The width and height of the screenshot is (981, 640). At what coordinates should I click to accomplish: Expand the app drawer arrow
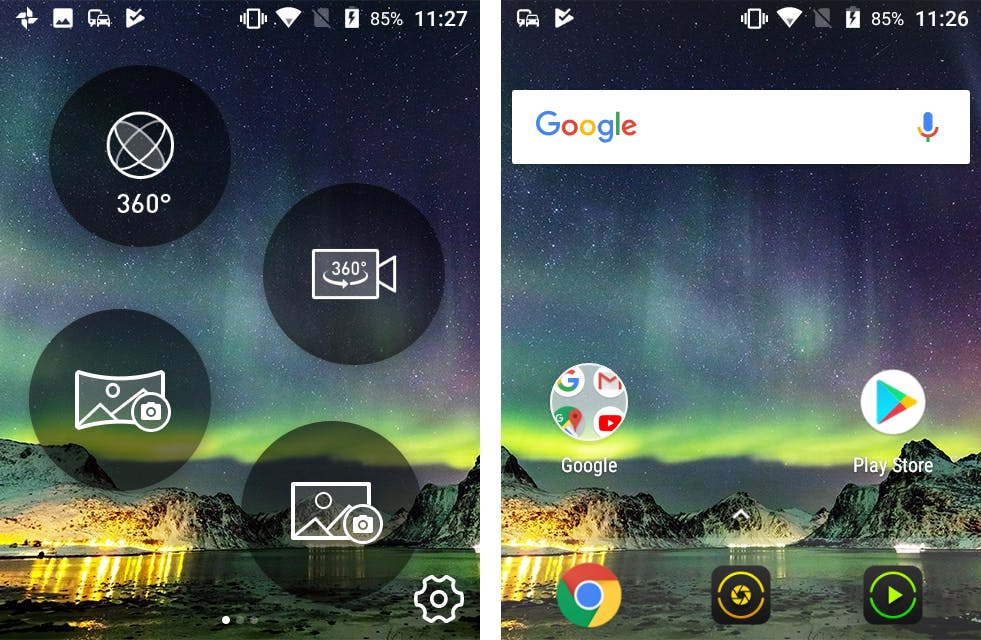pos(741,515)
